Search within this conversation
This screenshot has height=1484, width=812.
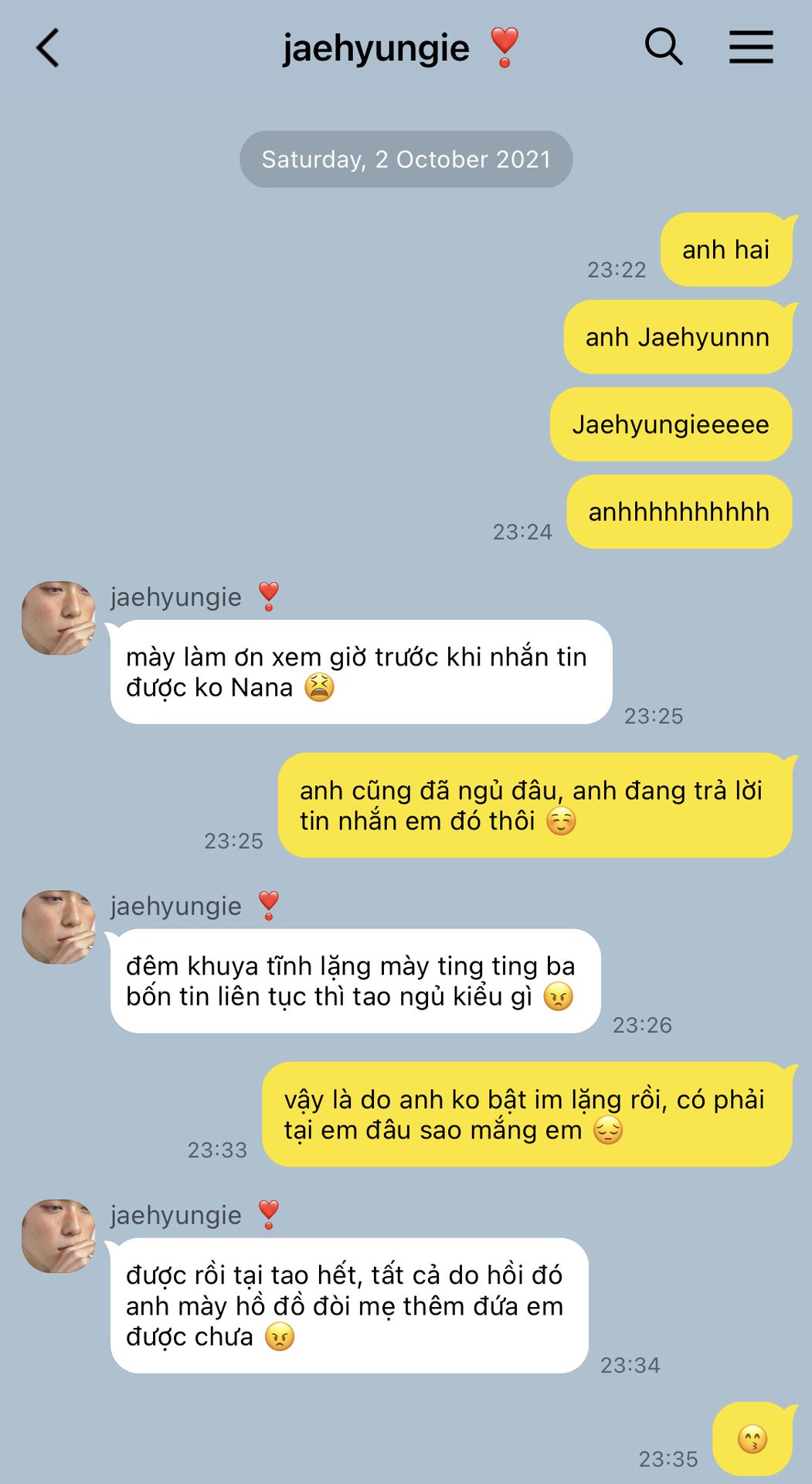pos(664,47)
